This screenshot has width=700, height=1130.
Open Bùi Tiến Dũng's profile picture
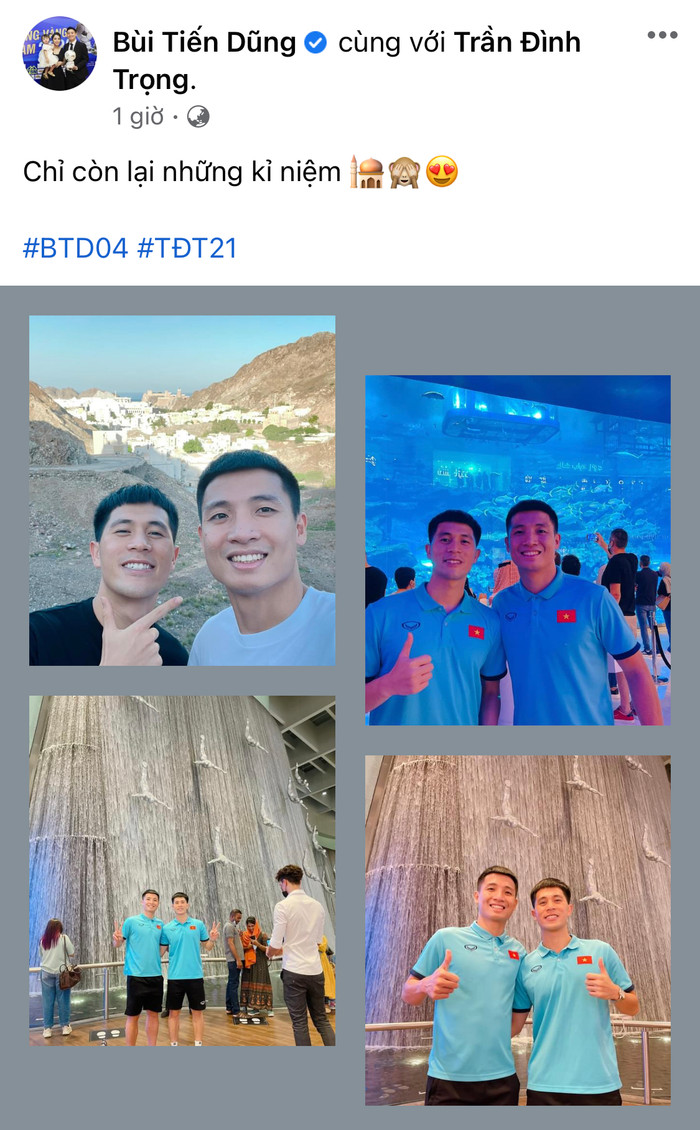(x=59, y=54)
